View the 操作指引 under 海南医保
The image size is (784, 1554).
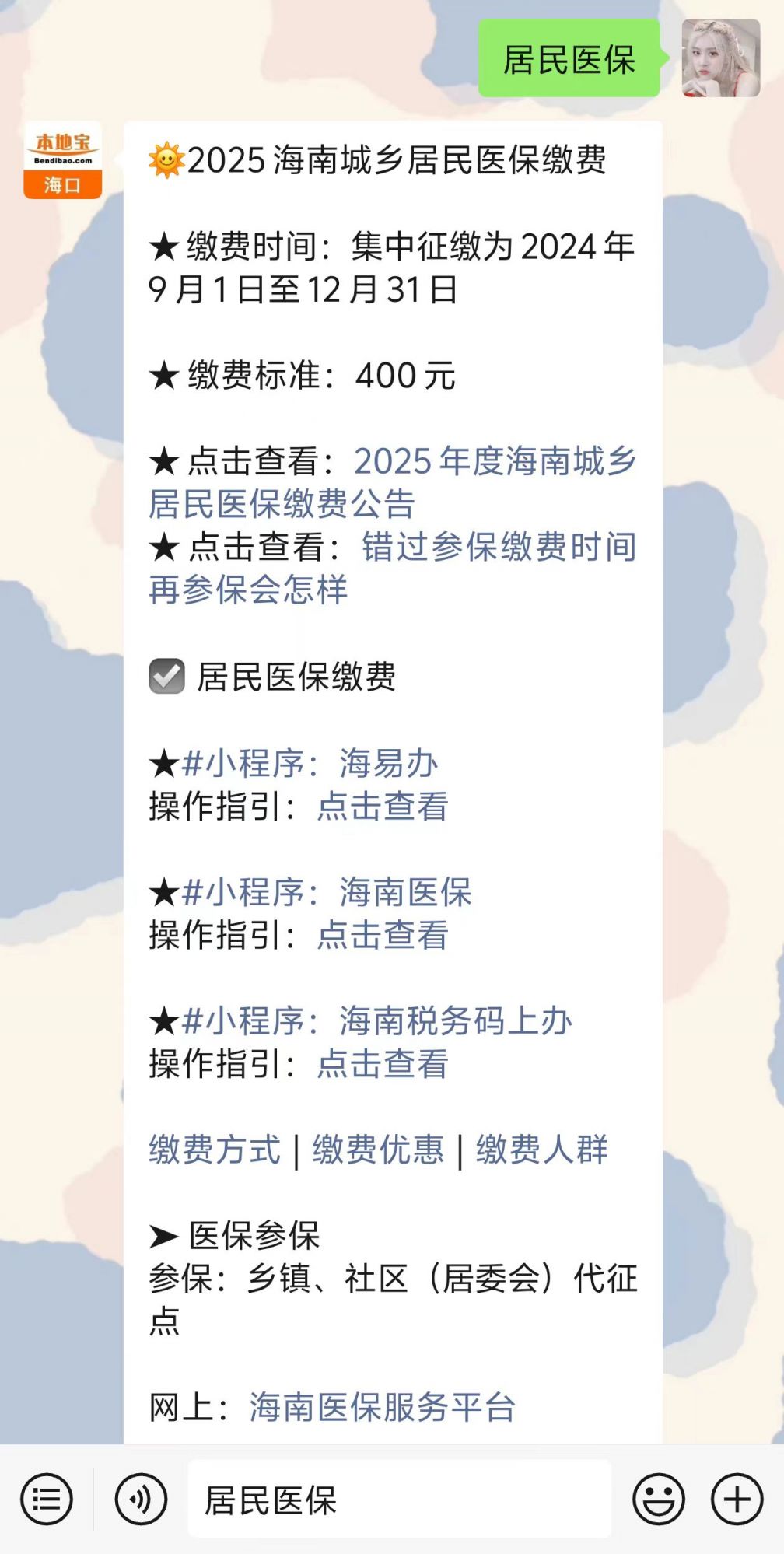click(x=383, y=936)
